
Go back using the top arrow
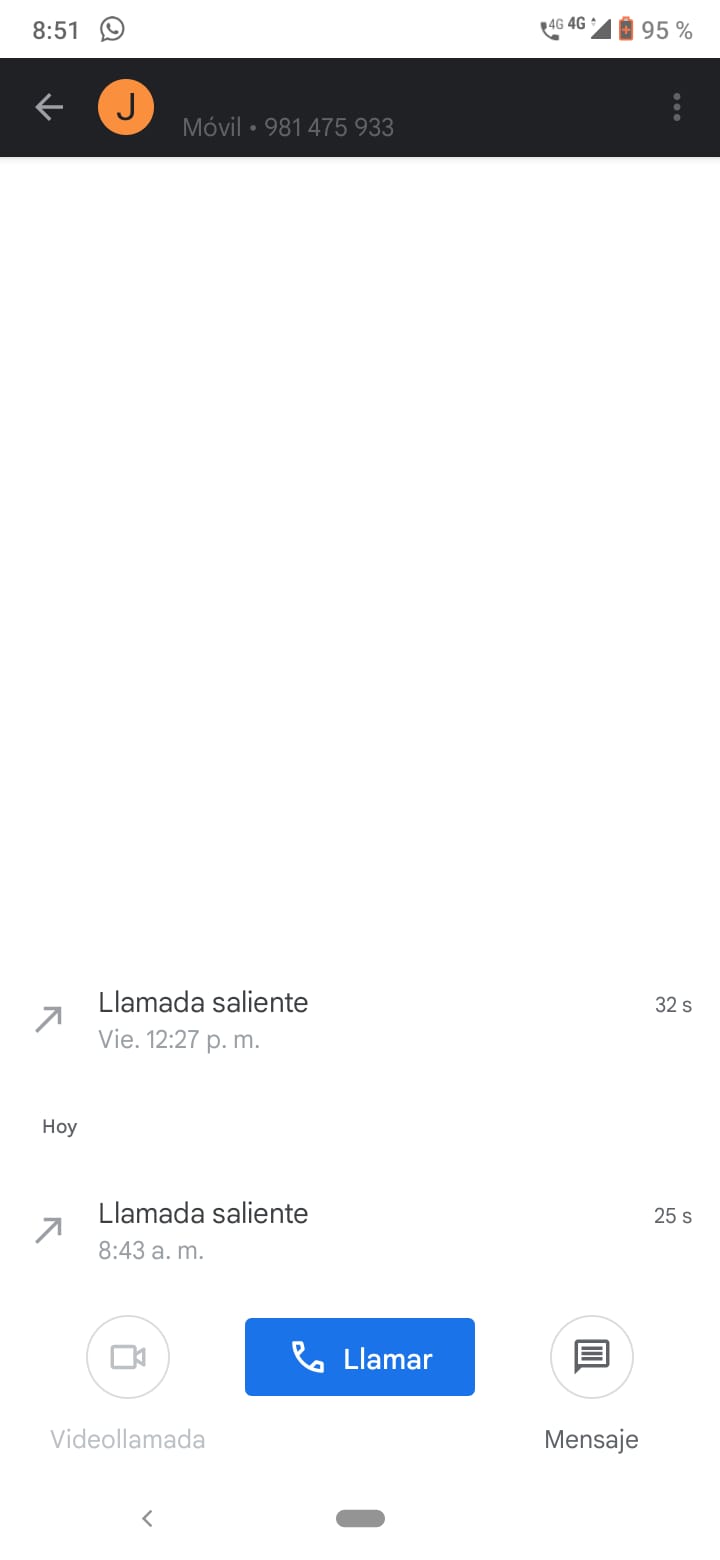click(49, 107)
